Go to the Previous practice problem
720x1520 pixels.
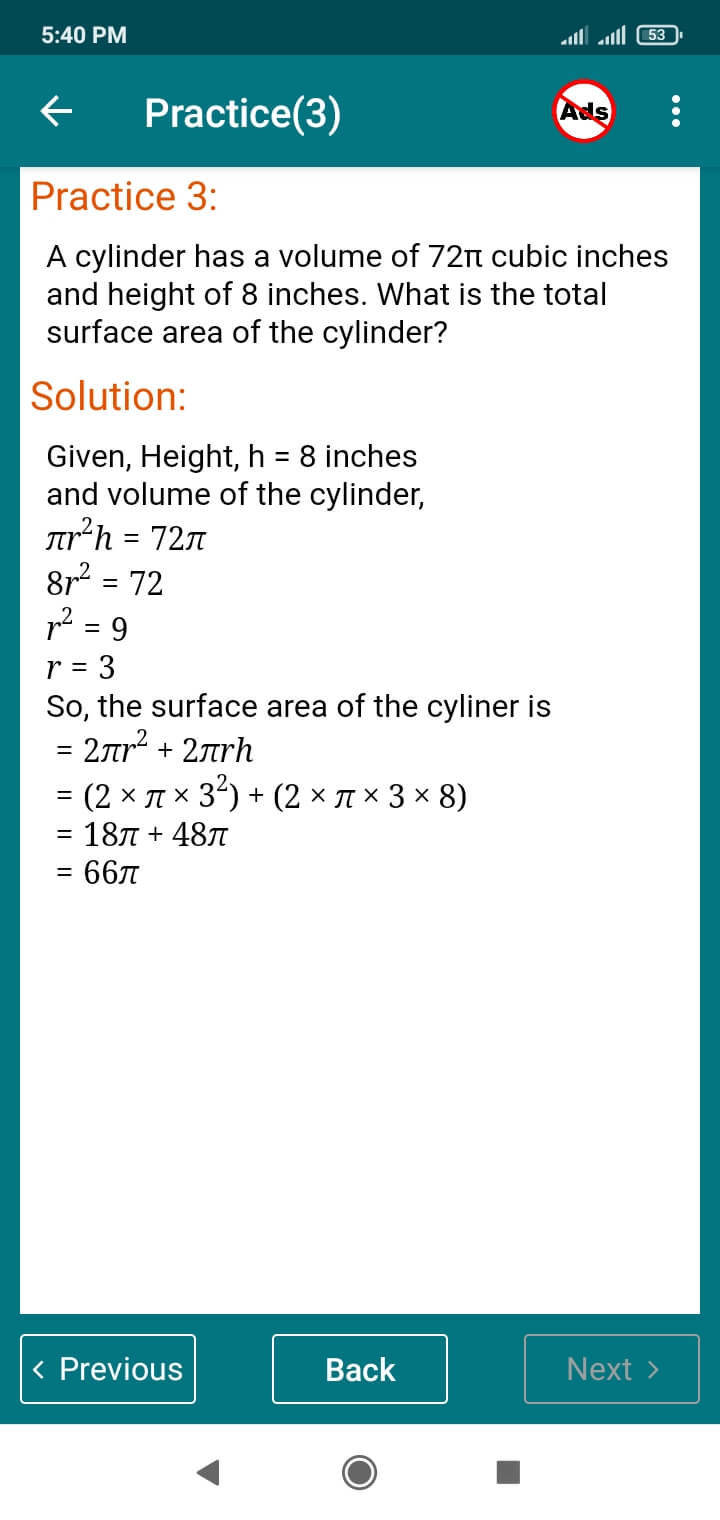tap(108, 1369)
